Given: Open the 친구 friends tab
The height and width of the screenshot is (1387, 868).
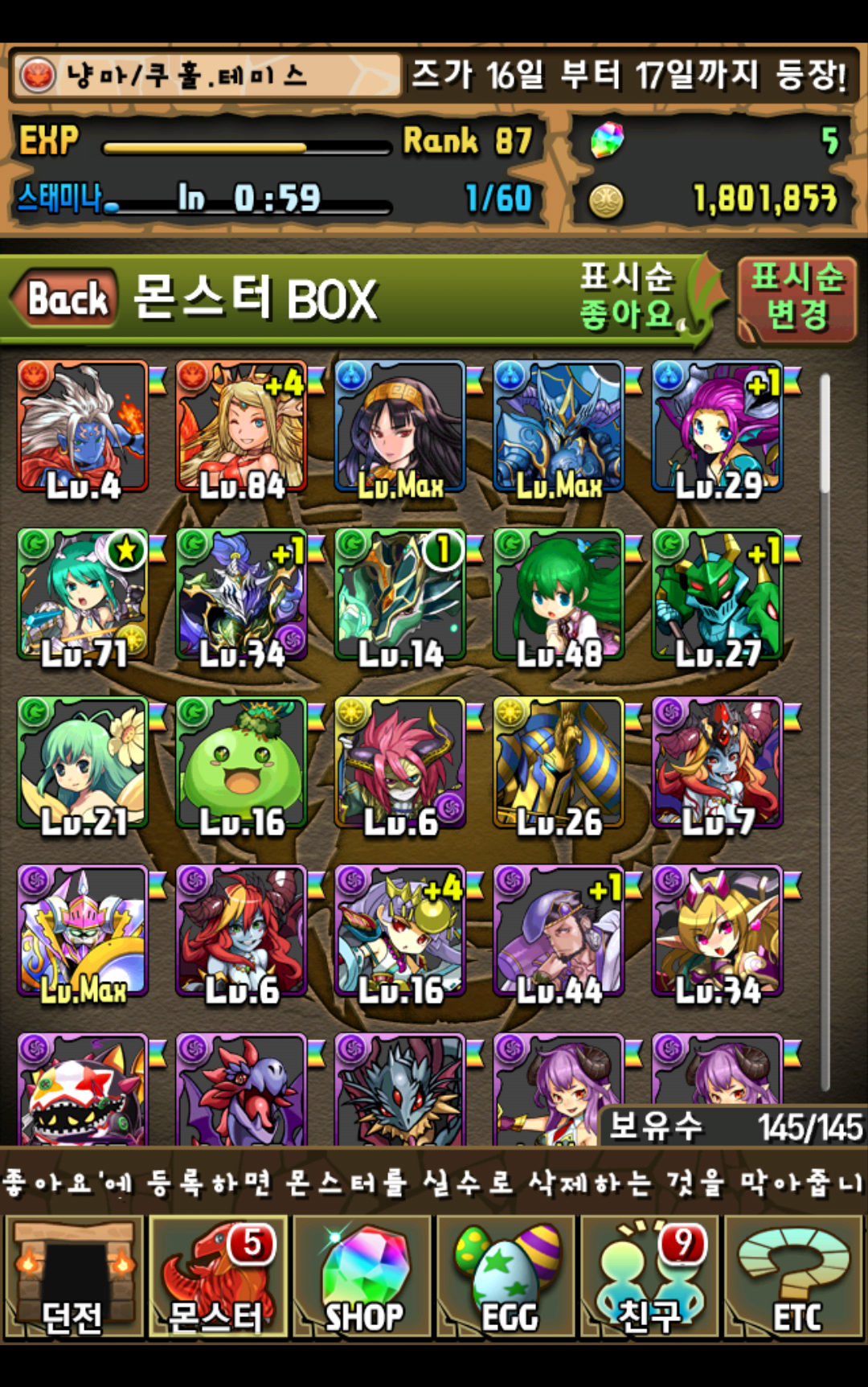Looking at the screenshot, I should [651, 1277].
